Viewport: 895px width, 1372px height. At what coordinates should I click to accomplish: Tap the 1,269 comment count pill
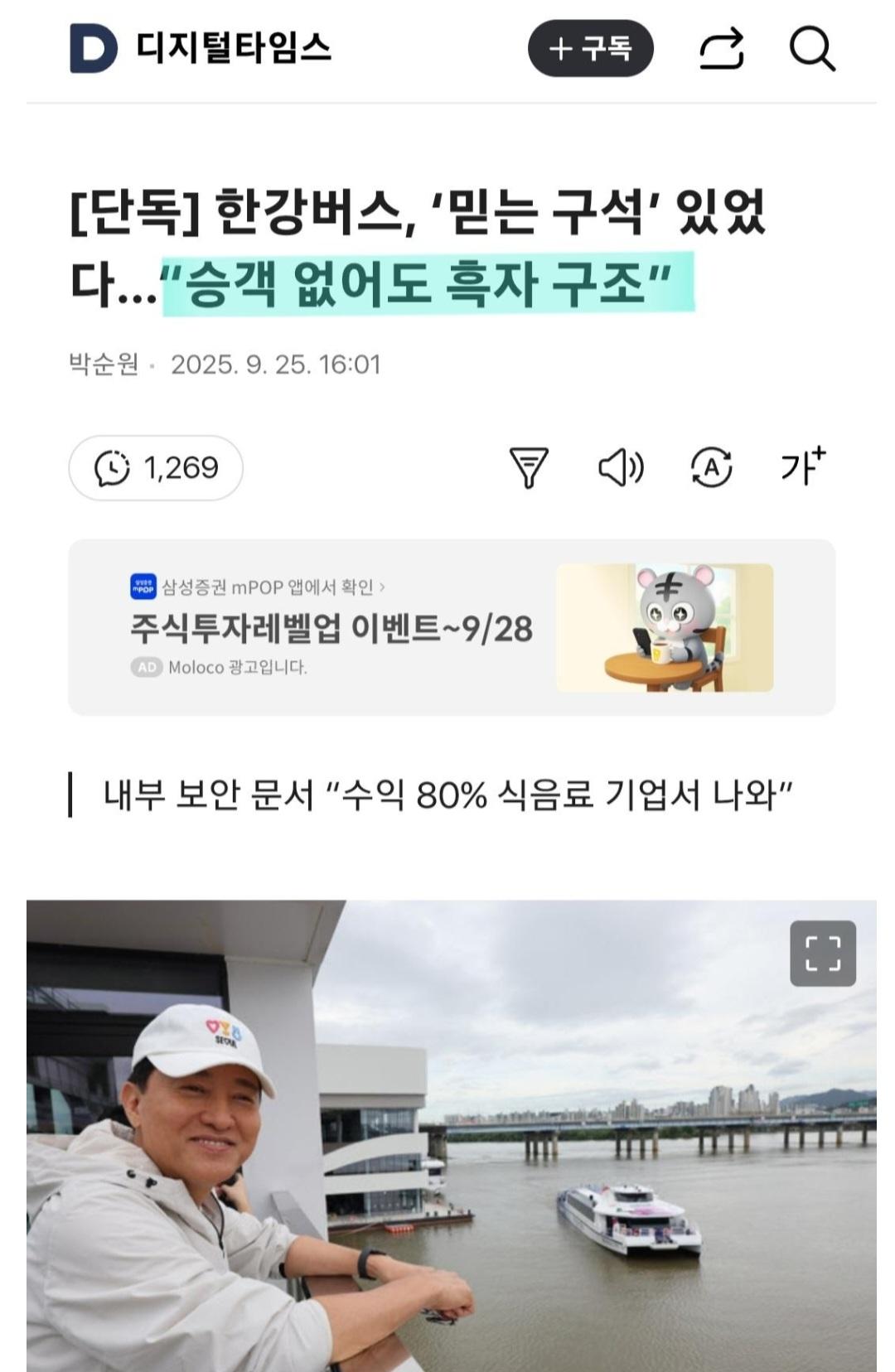157,468
